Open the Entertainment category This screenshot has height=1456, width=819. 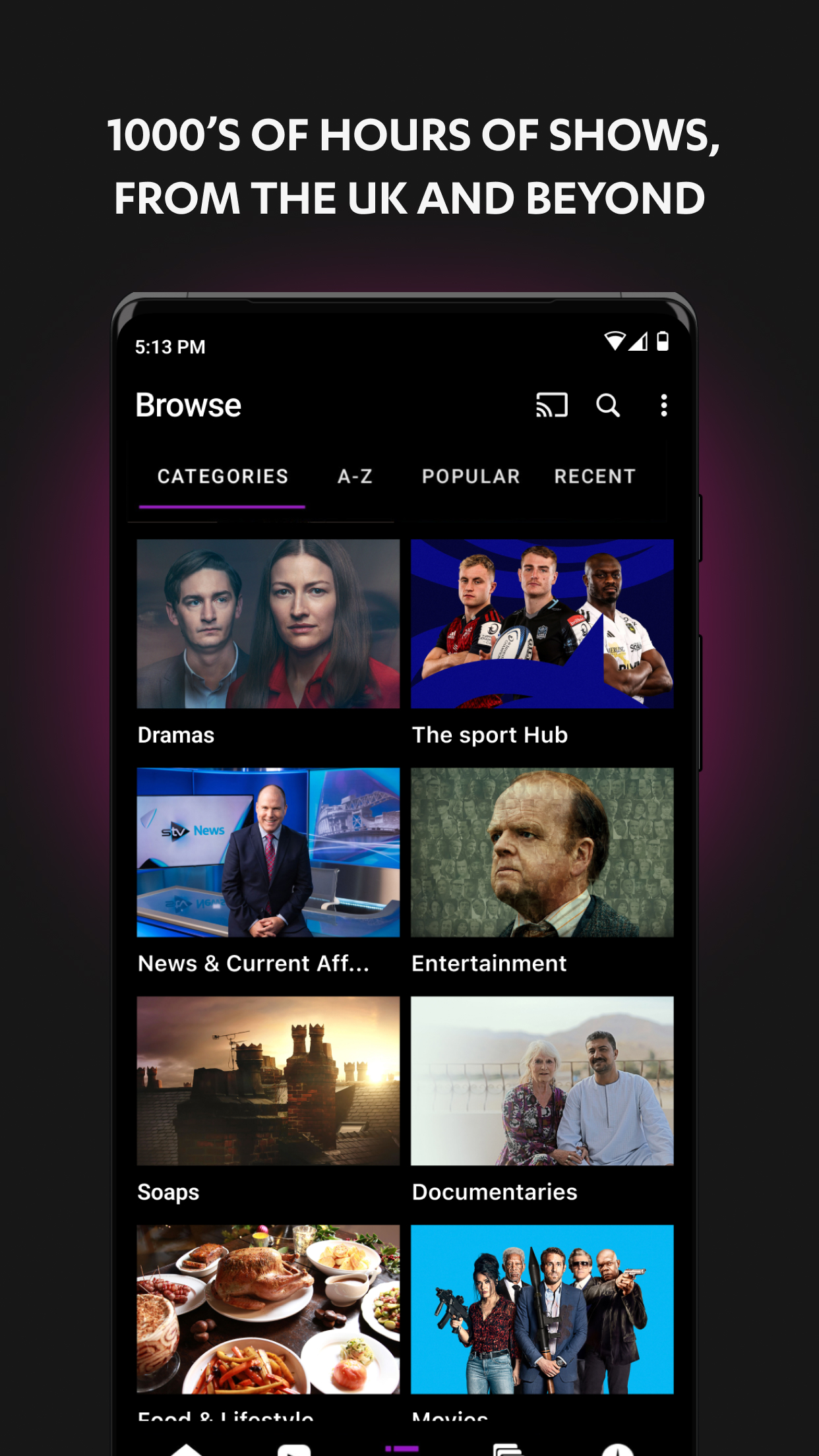tap(542, 853)
